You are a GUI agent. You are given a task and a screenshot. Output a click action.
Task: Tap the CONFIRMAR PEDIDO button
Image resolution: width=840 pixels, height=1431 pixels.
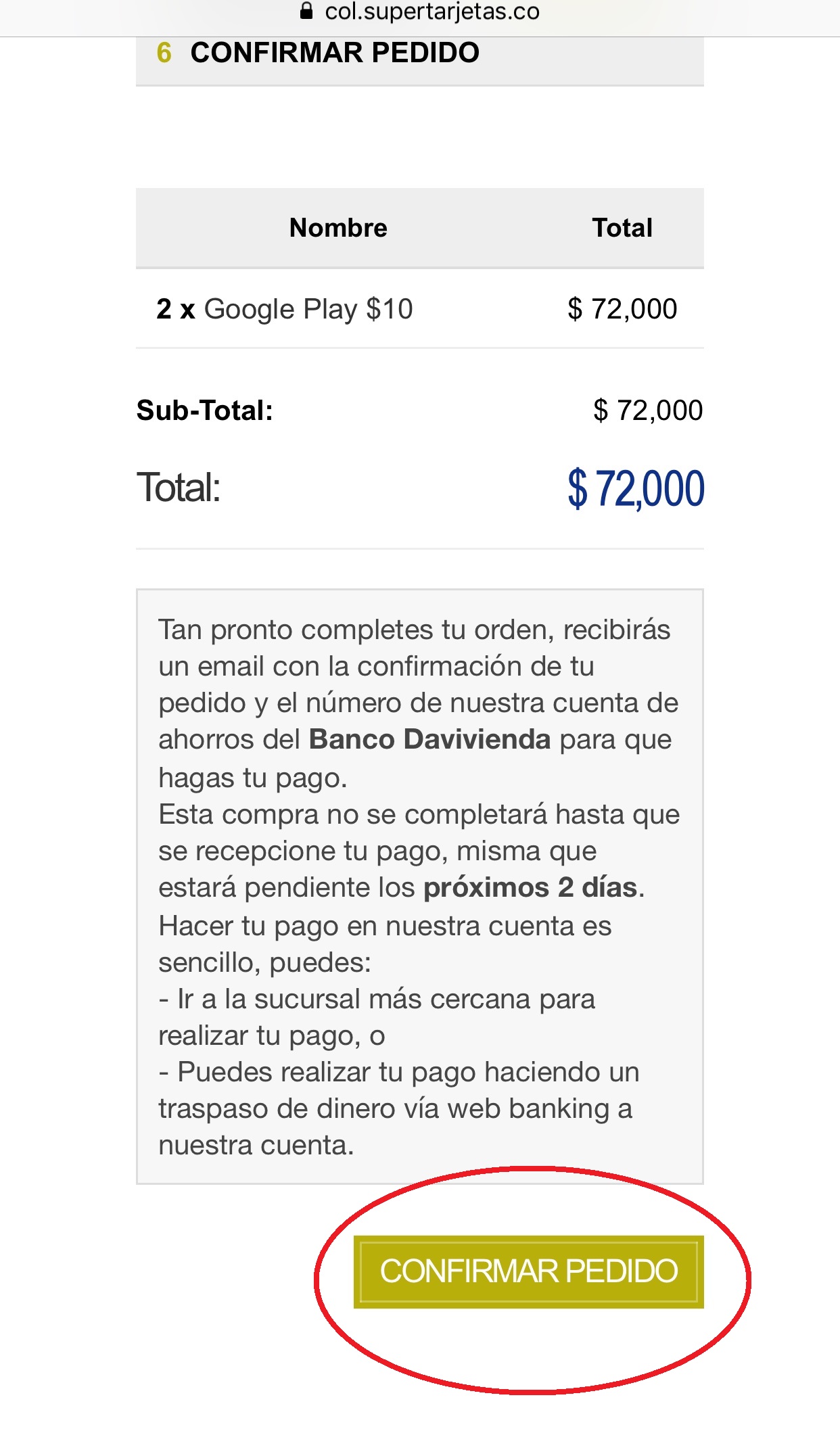pyautogui.click(x=528, y=1271)
